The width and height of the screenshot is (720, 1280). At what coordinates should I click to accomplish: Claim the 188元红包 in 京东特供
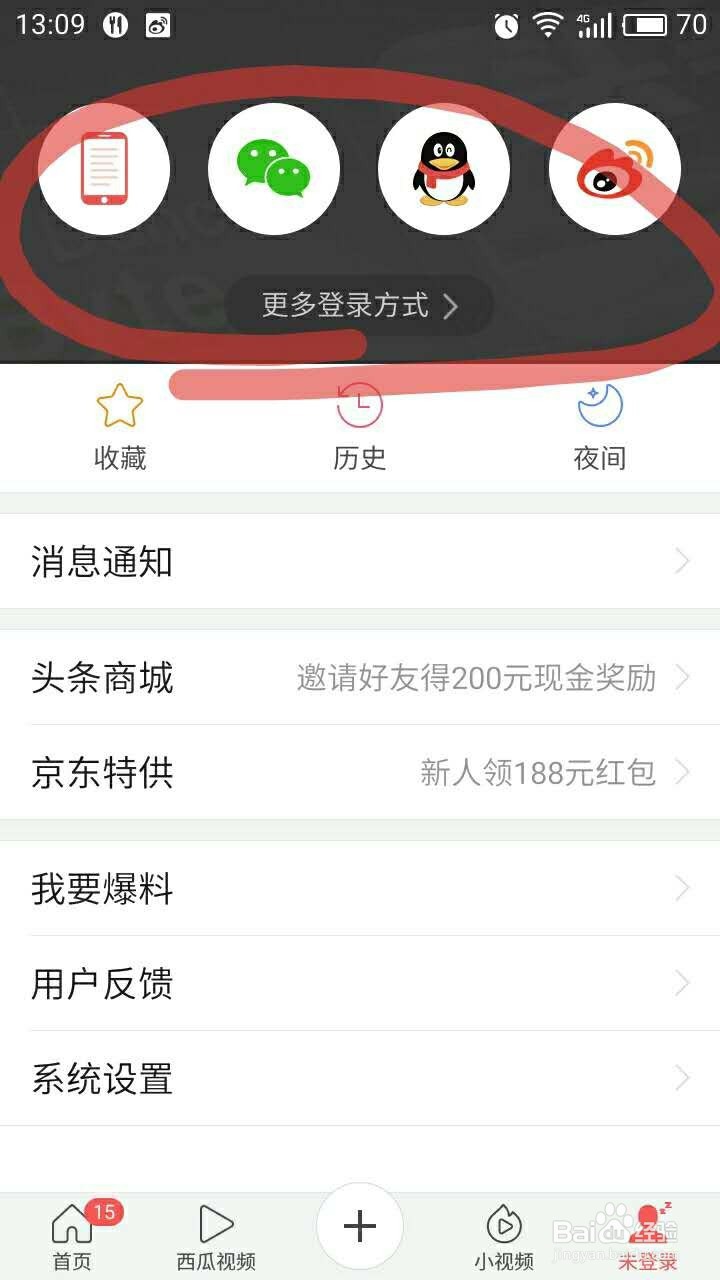pyautogui.click(x=360, y=772)
